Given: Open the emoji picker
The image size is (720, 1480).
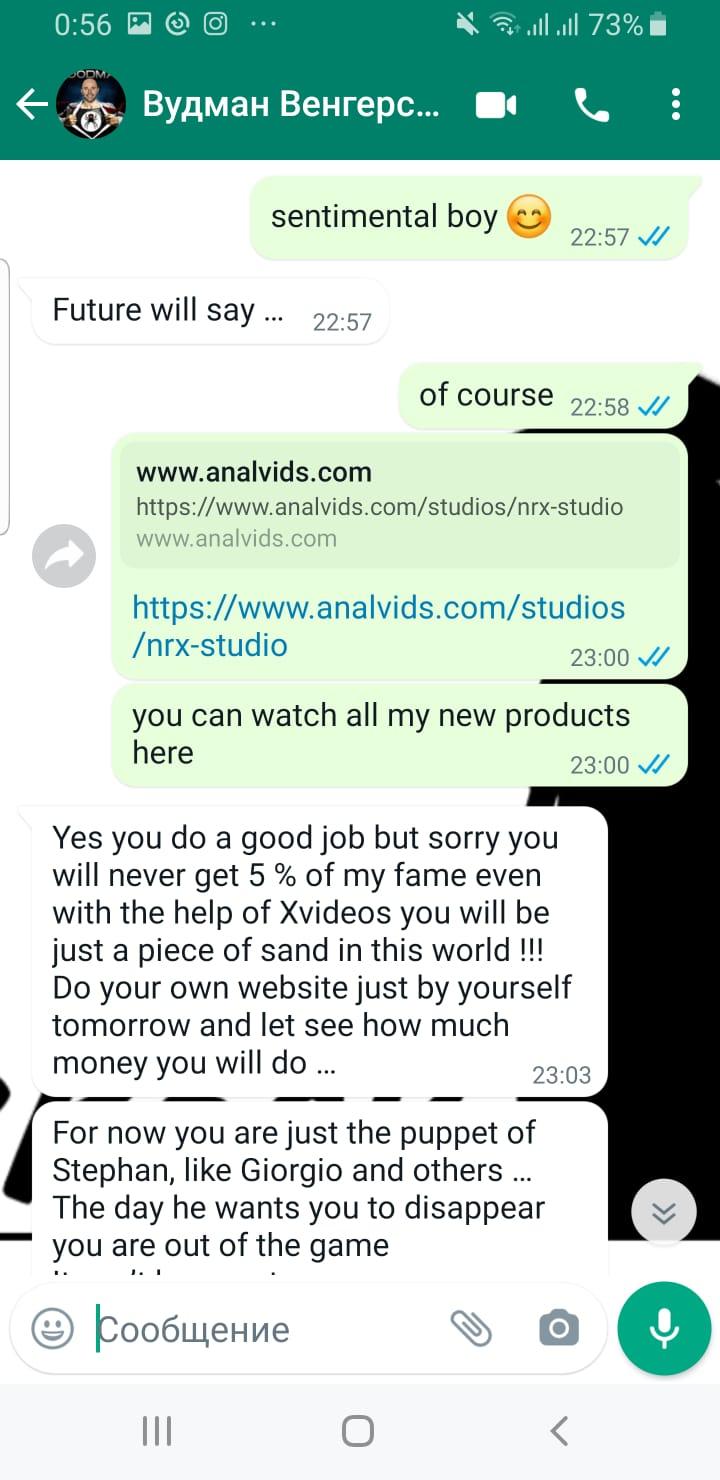Looking at the screenshot, I should (52, 1328).
